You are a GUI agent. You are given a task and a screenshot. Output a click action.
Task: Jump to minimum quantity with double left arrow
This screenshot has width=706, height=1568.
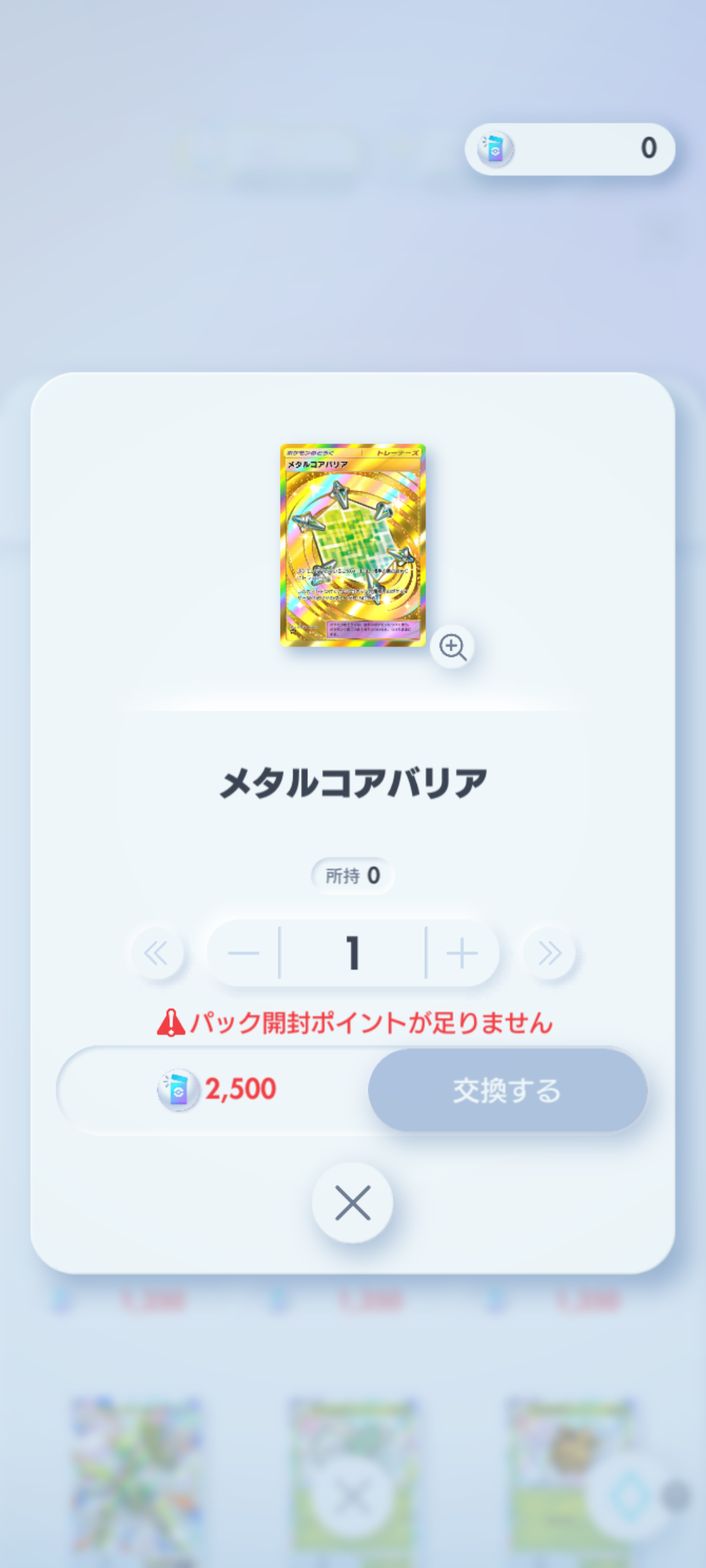click(x=157, y=953)
